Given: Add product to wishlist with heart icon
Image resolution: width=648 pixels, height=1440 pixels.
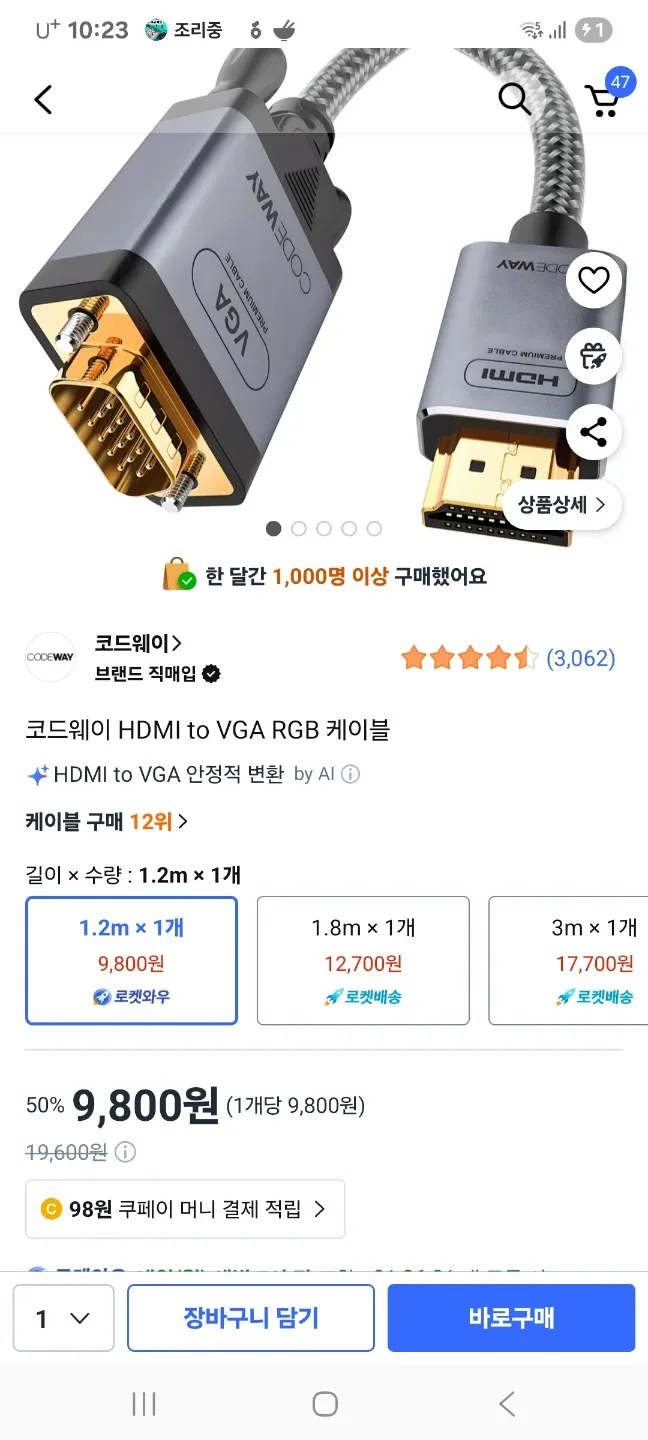Looking at the screenshot, I should coord(594,281).
